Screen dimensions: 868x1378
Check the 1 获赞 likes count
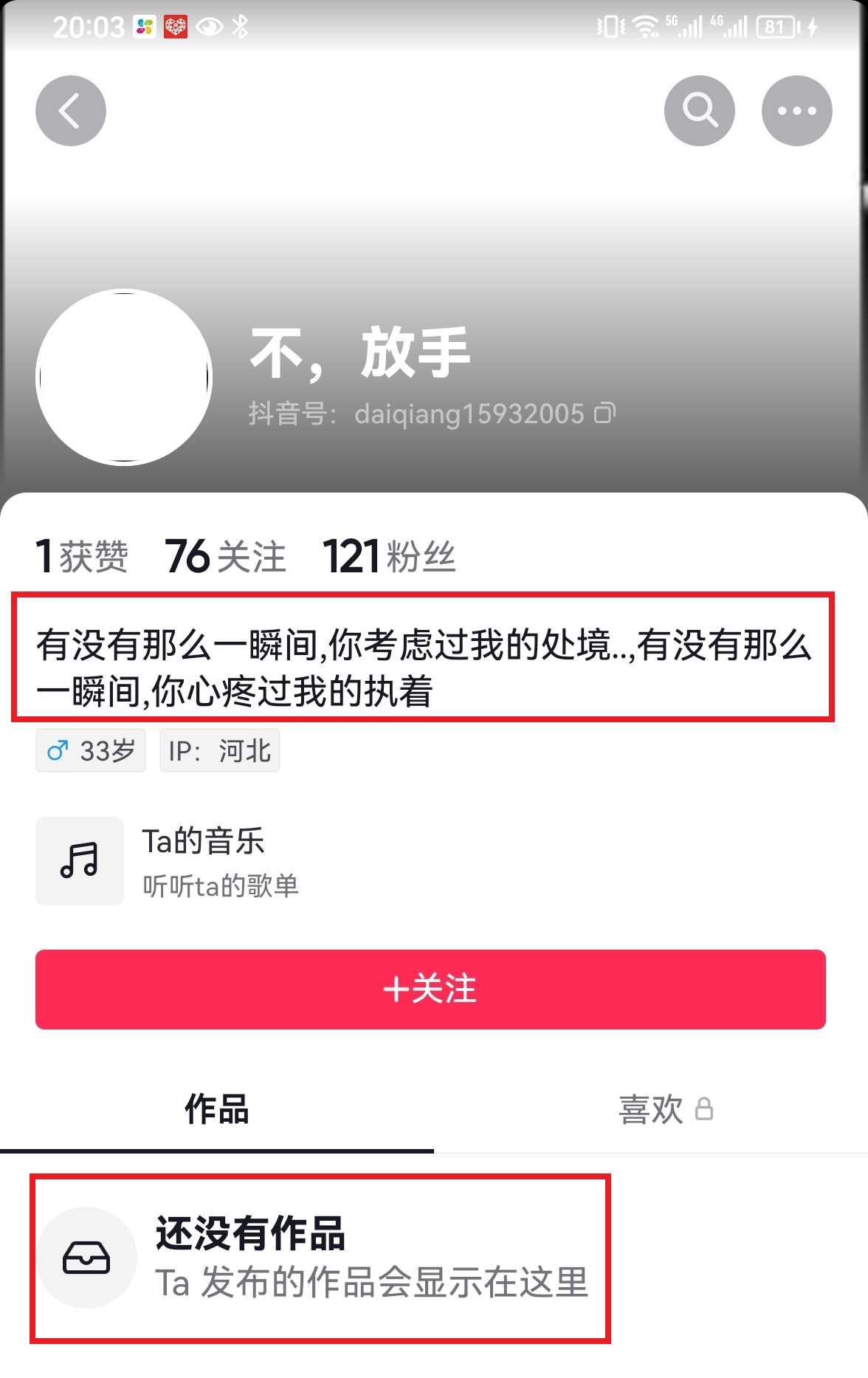[x=83, y=558]
